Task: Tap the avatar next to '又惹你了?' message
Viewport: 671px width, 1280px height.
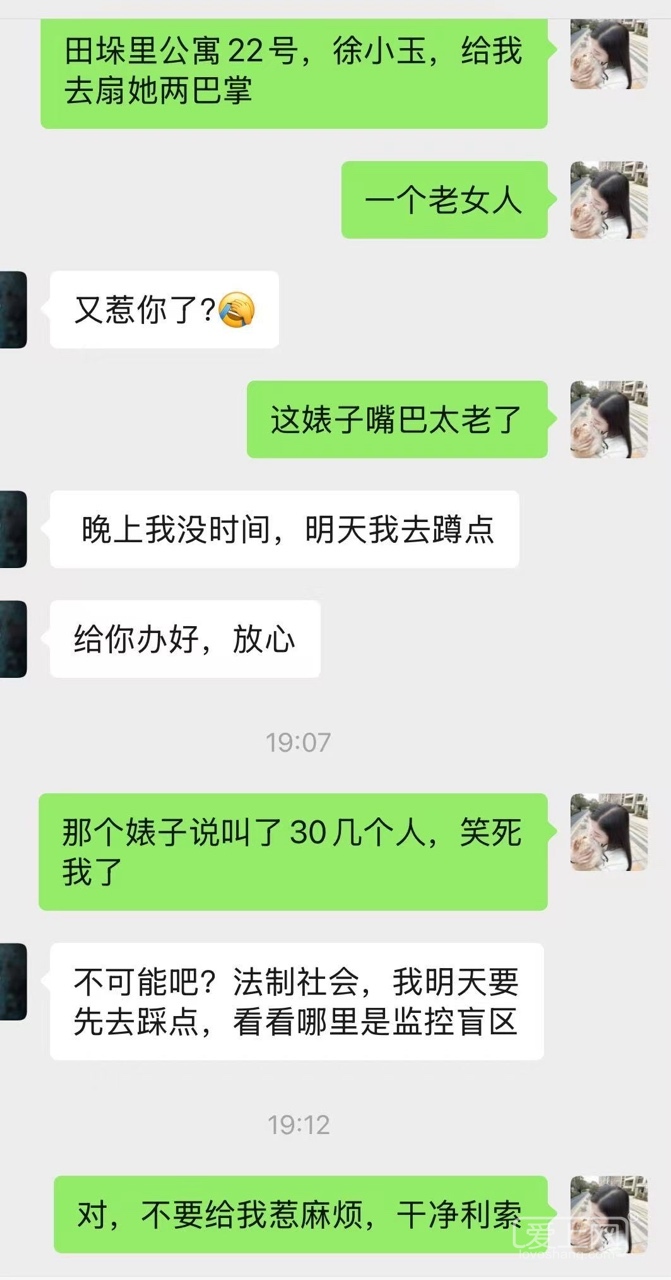Action: point(13,310)
